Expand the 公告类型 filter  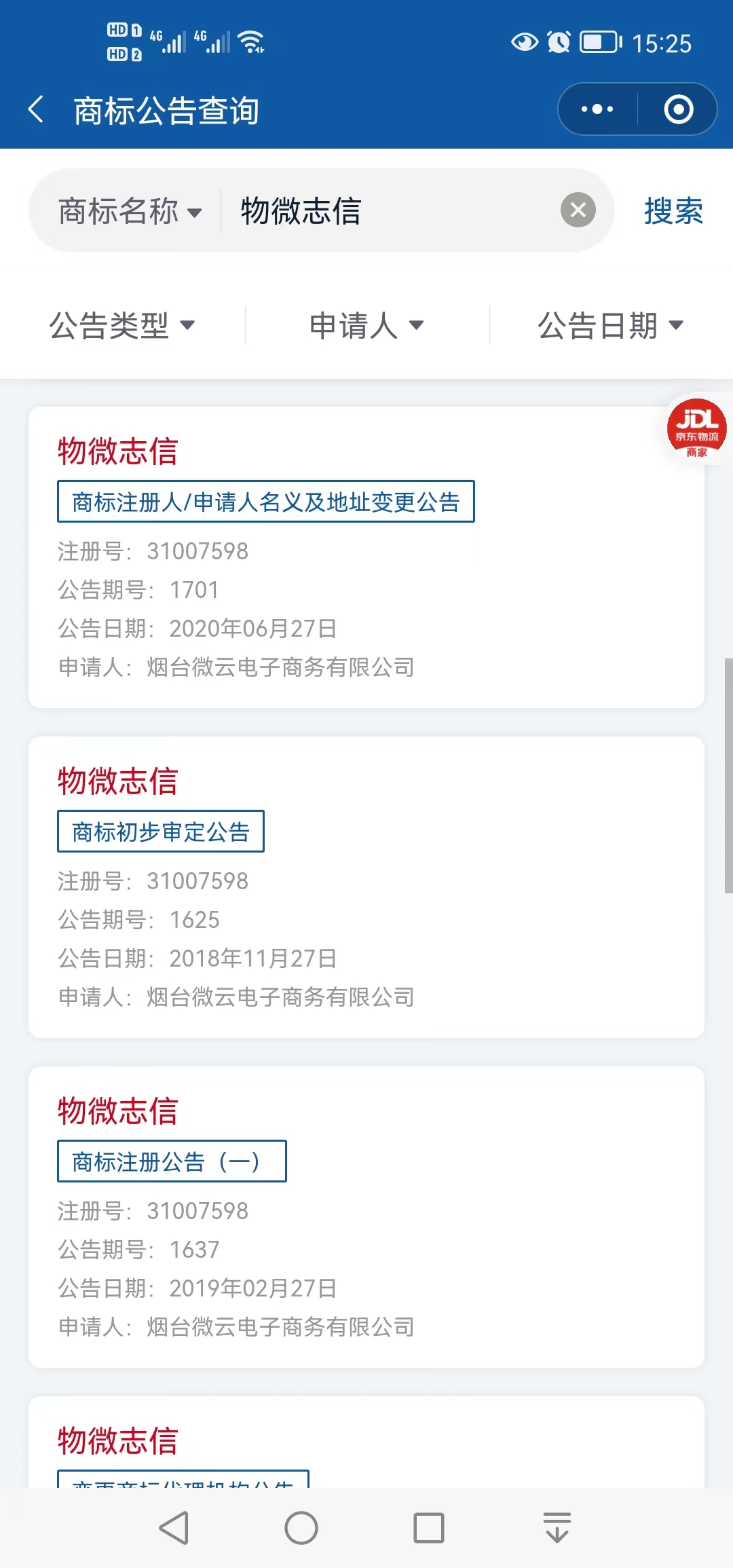pyautogui.click(x=122, y=326)
